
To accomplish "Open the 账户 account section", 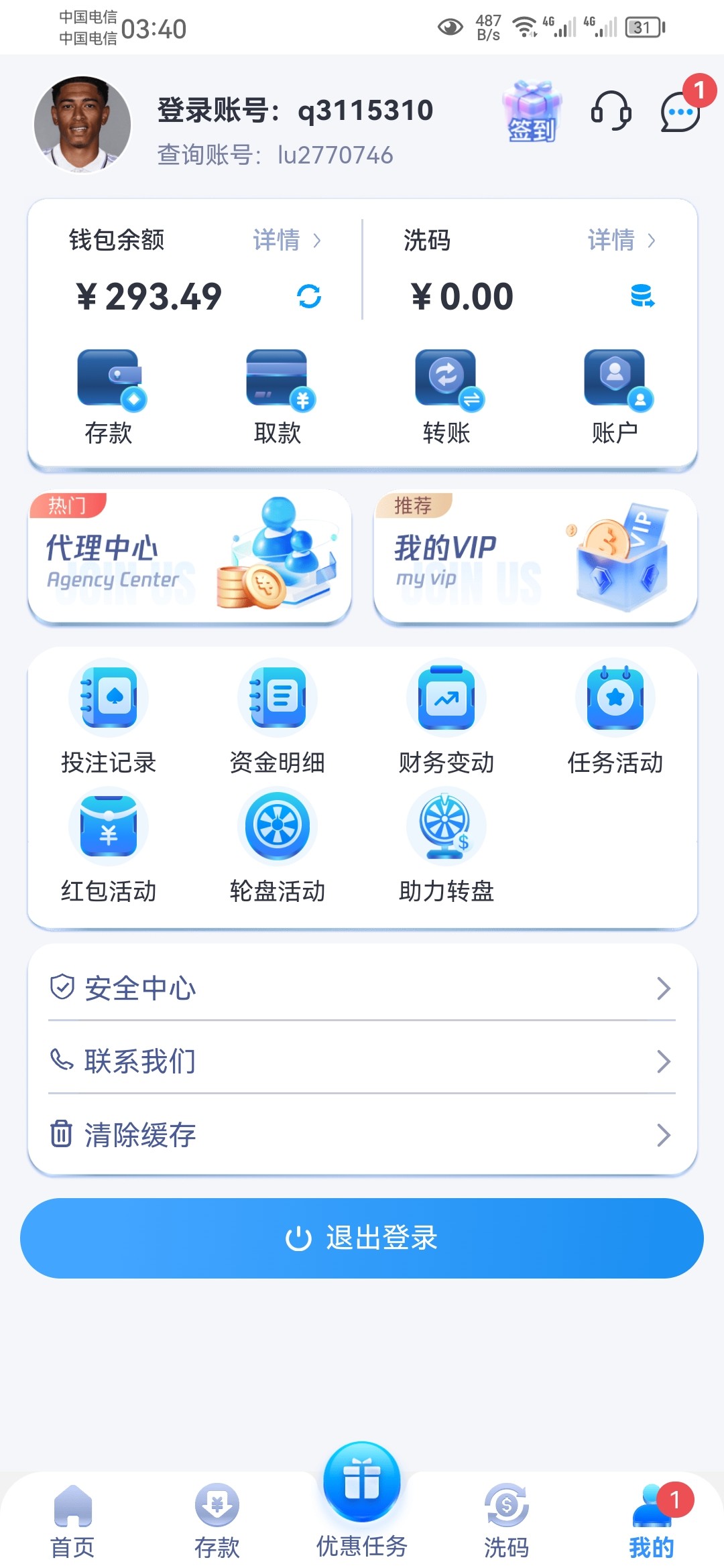I will [615, 397].
